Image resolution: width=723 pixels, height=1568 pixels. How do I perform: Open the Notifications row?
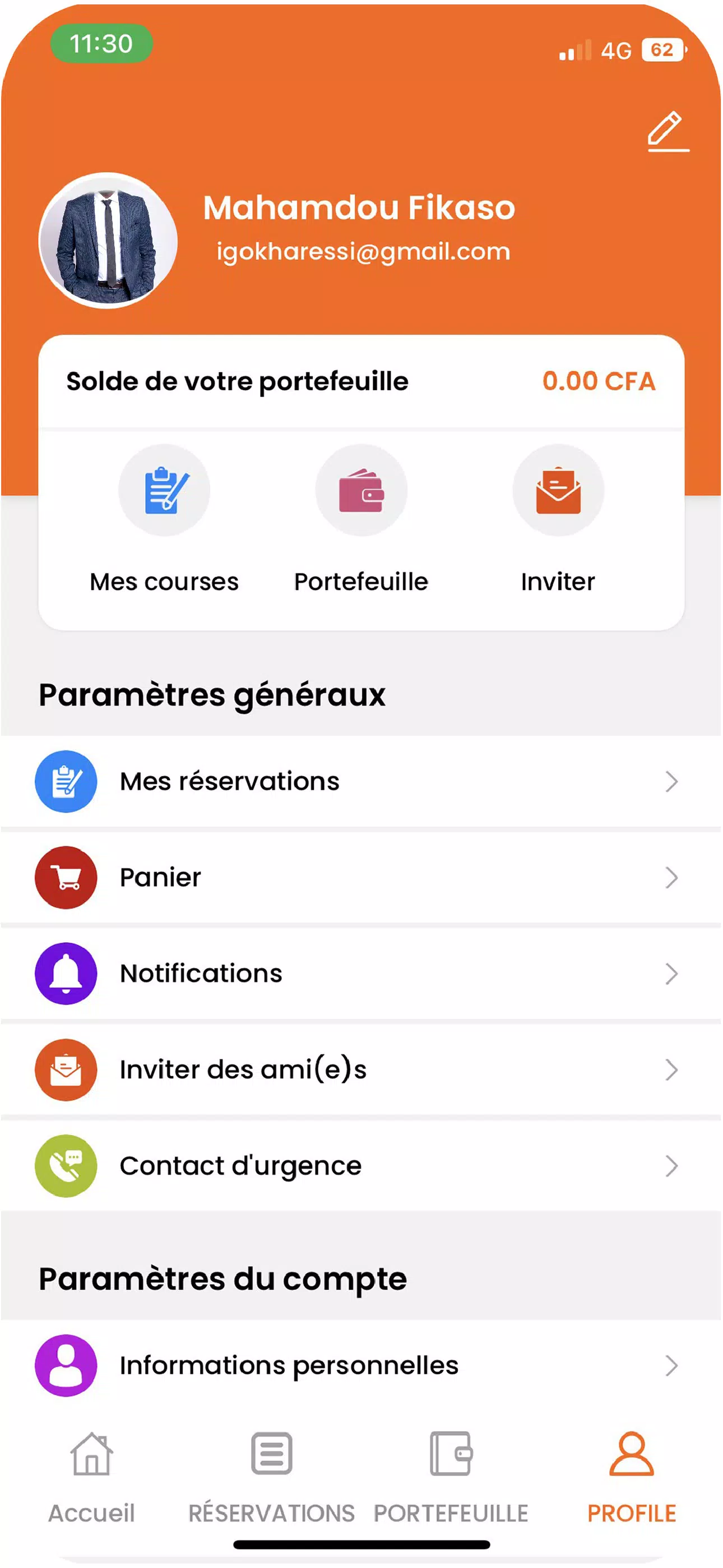point(361,974)
